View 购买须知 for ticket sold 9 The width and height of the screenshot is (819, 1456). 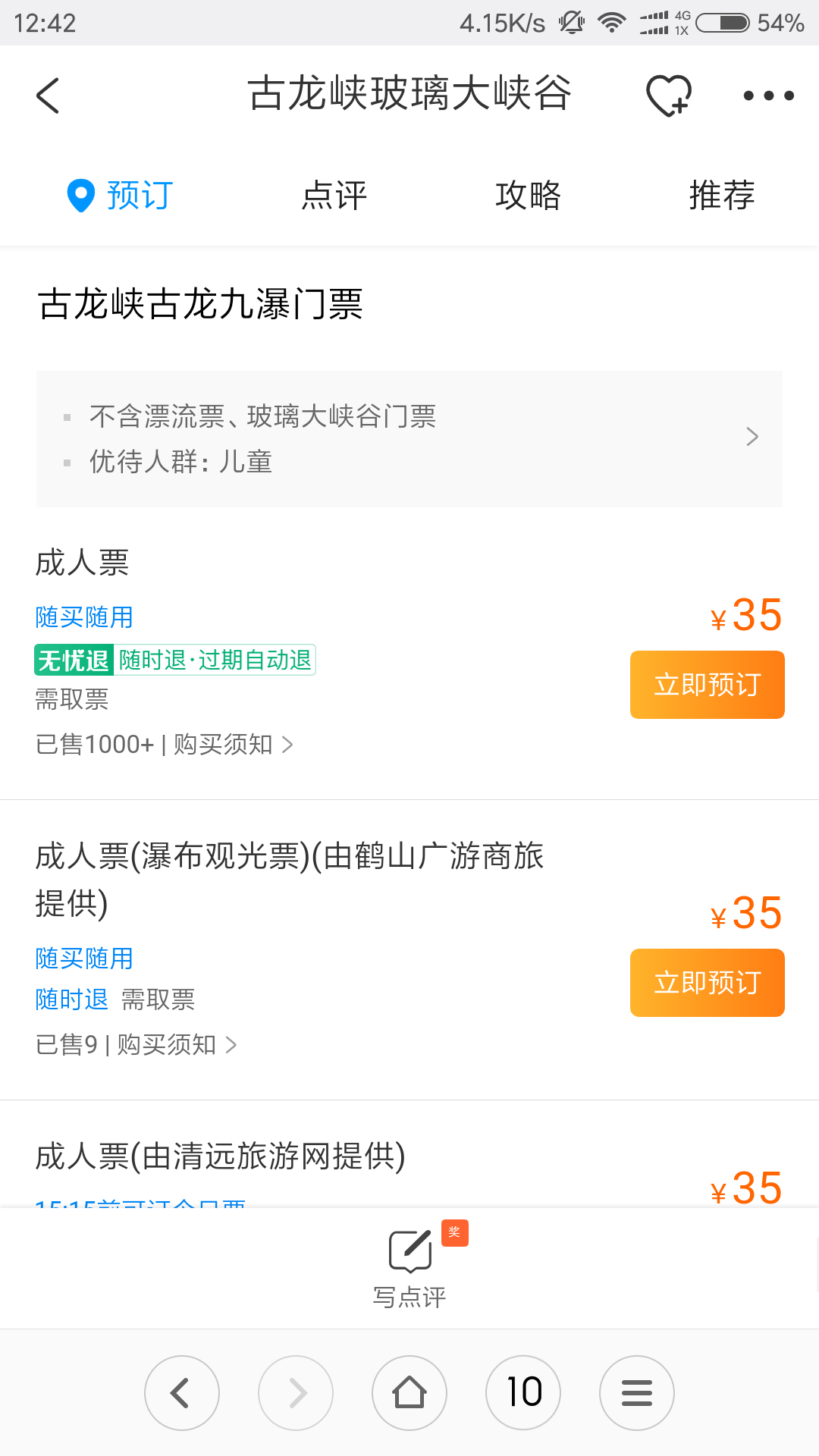tap(176, 1045)
